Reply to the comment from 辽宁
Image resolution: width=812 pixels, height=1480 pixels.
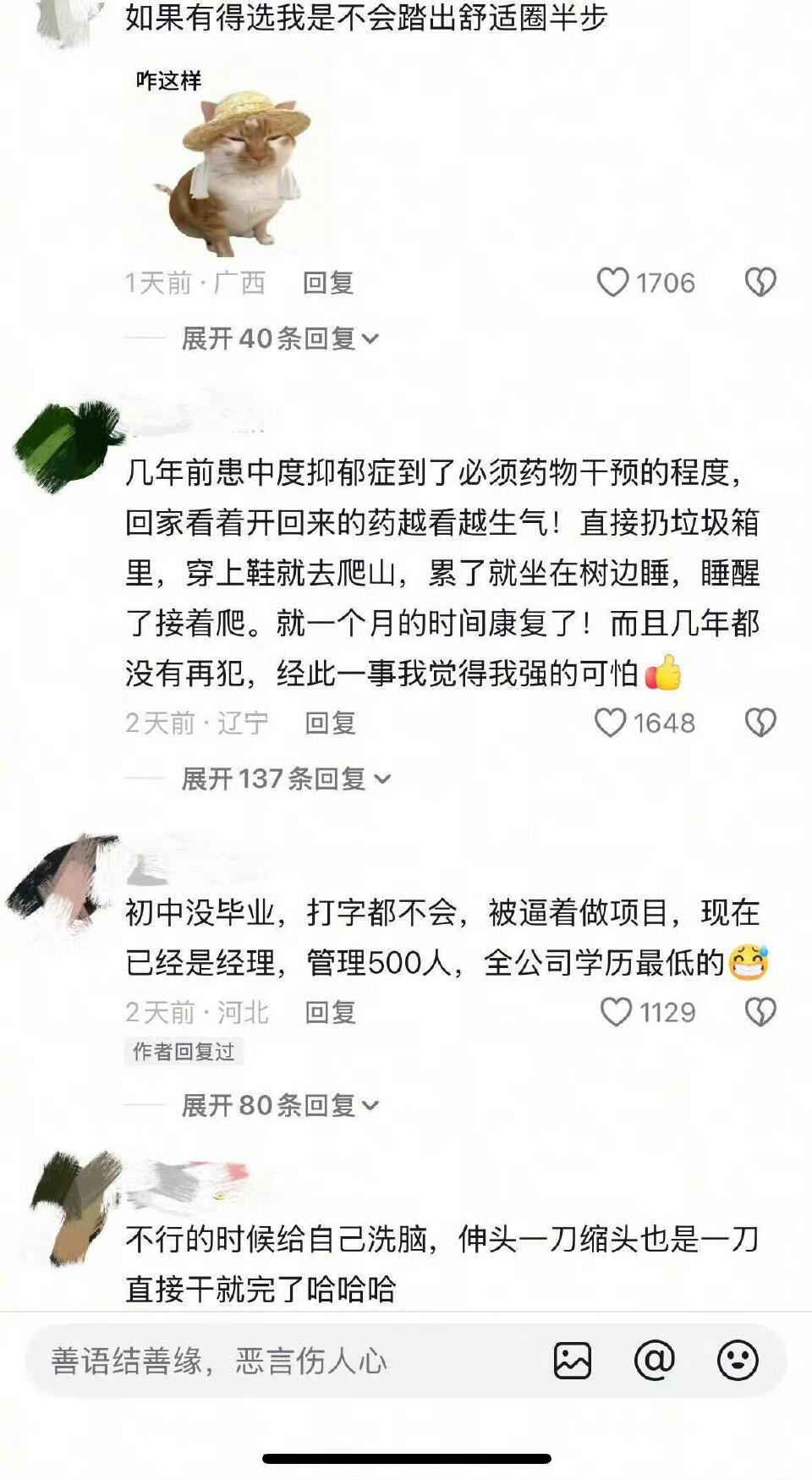point(328,723)
